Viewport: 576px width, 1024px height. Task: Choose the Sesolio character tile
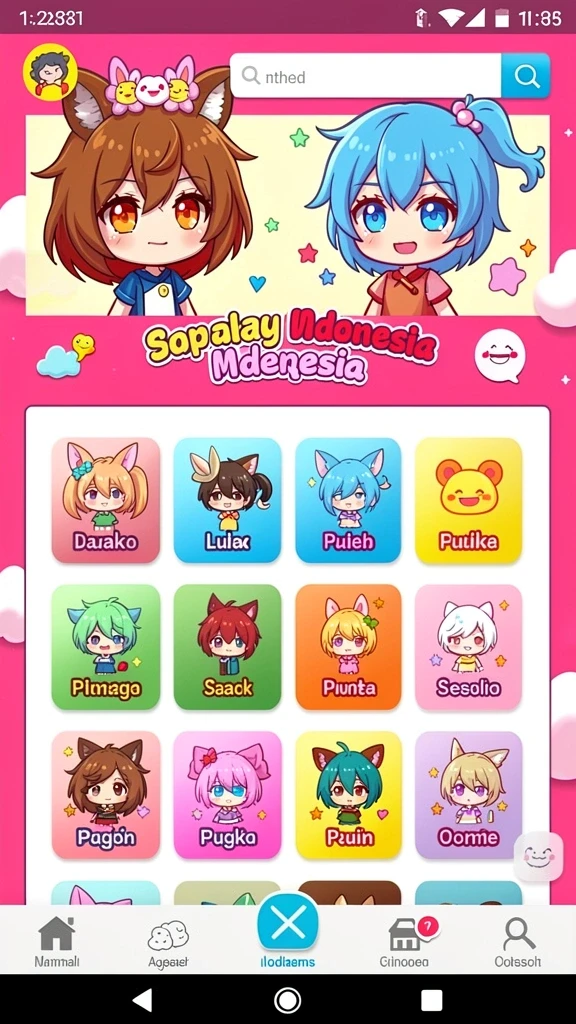coord(468,647)
